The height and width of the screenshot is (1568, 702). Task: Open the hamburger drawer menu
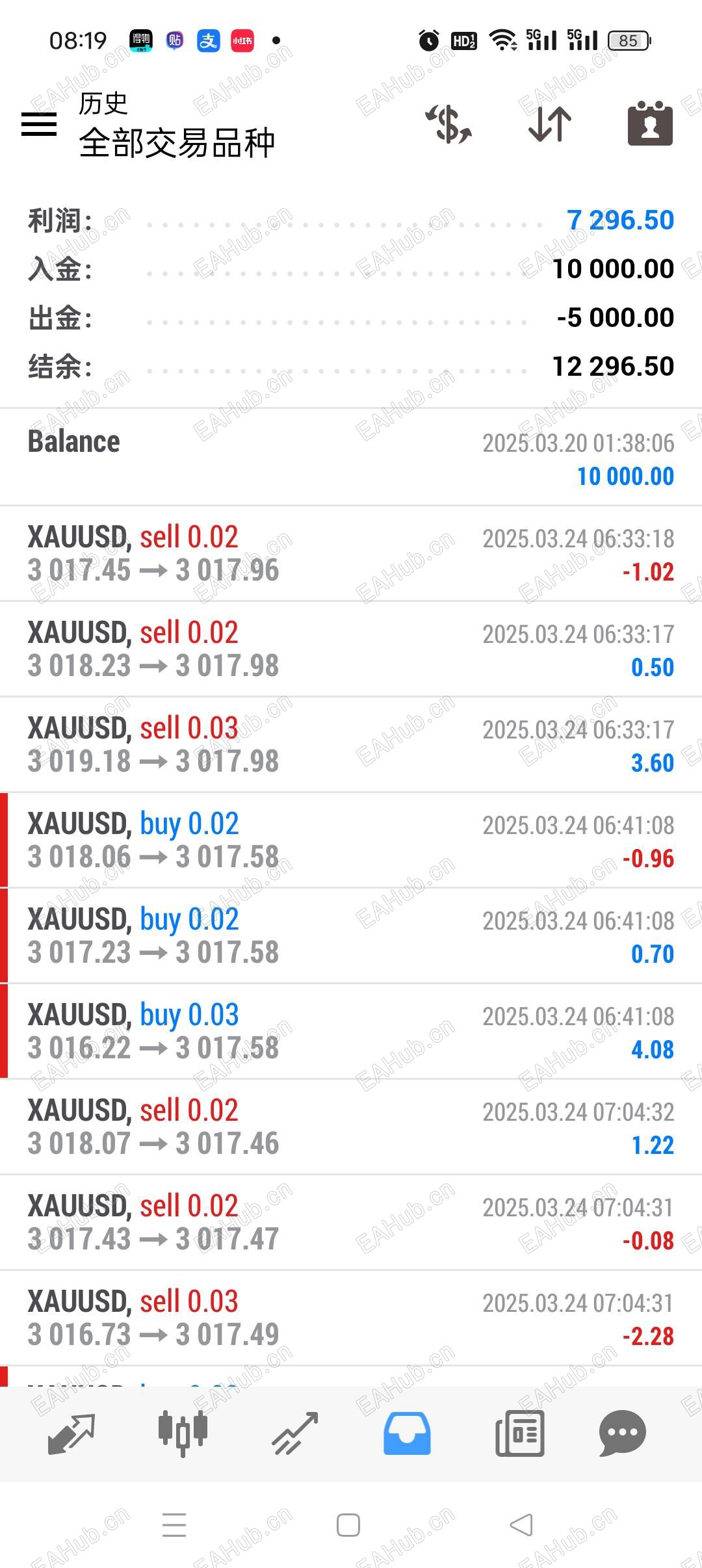[x=39, y=124]
